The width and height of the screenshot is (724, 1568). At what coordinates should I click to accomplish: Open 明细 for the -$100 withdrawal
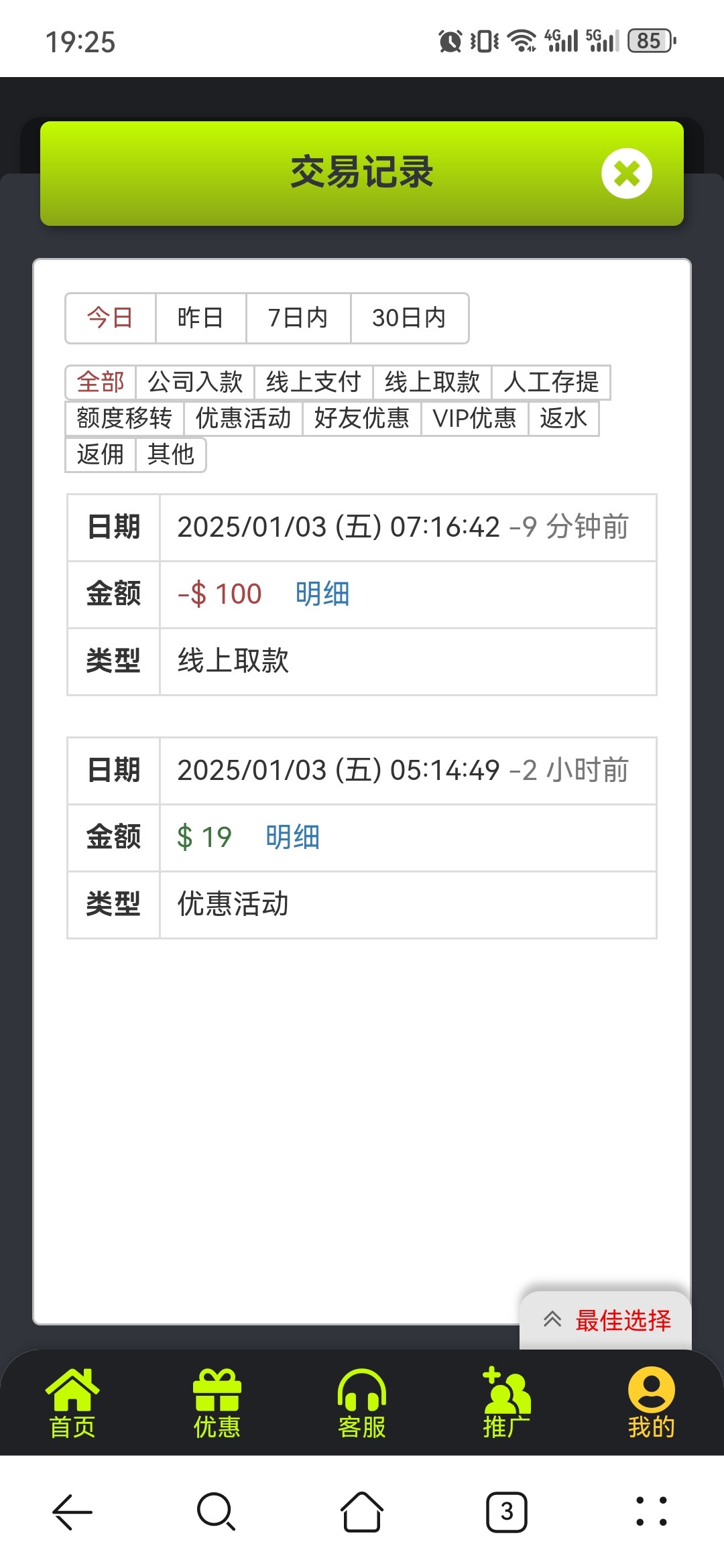(x=322, y=594)
